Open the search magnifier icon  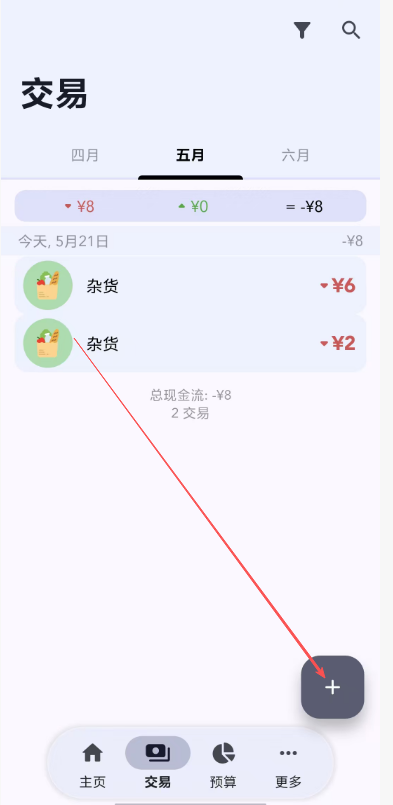tap(351, 30)
